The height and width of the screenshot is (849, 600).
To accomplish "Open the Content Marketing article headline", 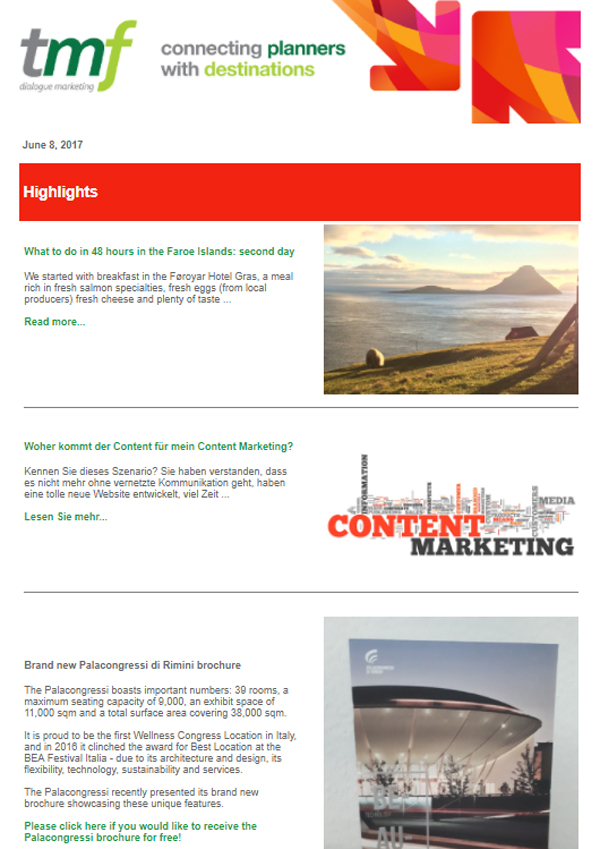I will click(158, 447).
